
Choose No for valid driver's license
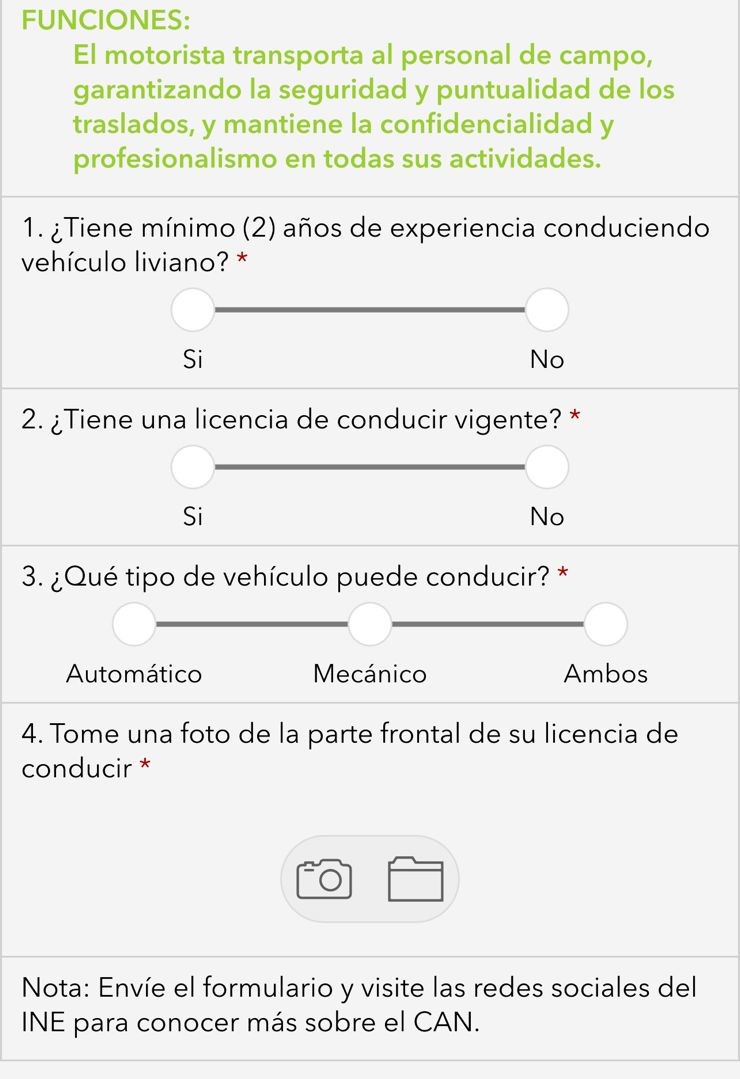point(547,467)
